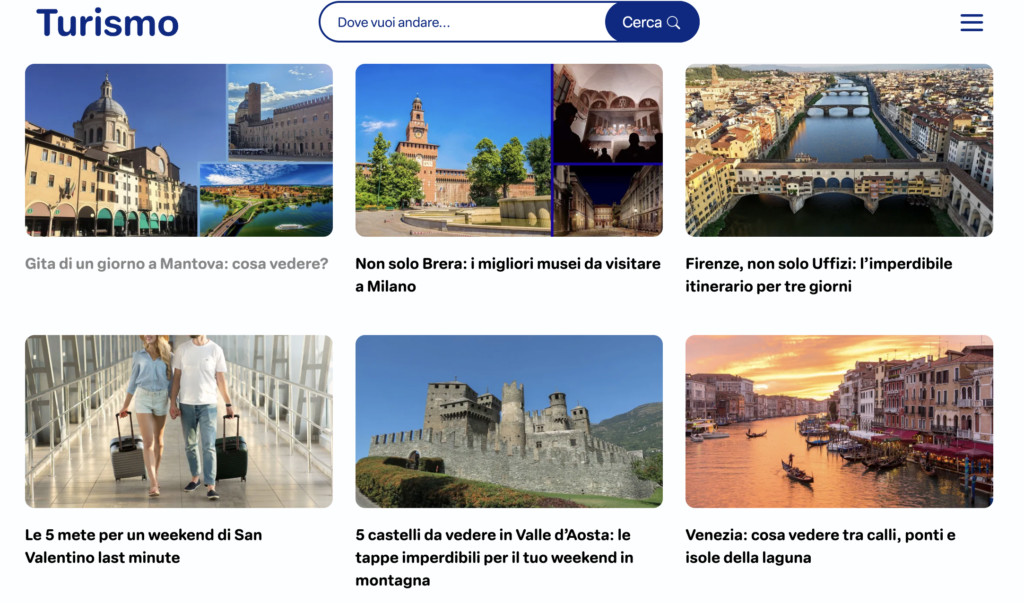
Task: Open the San Valentino weekend destinations article
Action: [178, 421]
